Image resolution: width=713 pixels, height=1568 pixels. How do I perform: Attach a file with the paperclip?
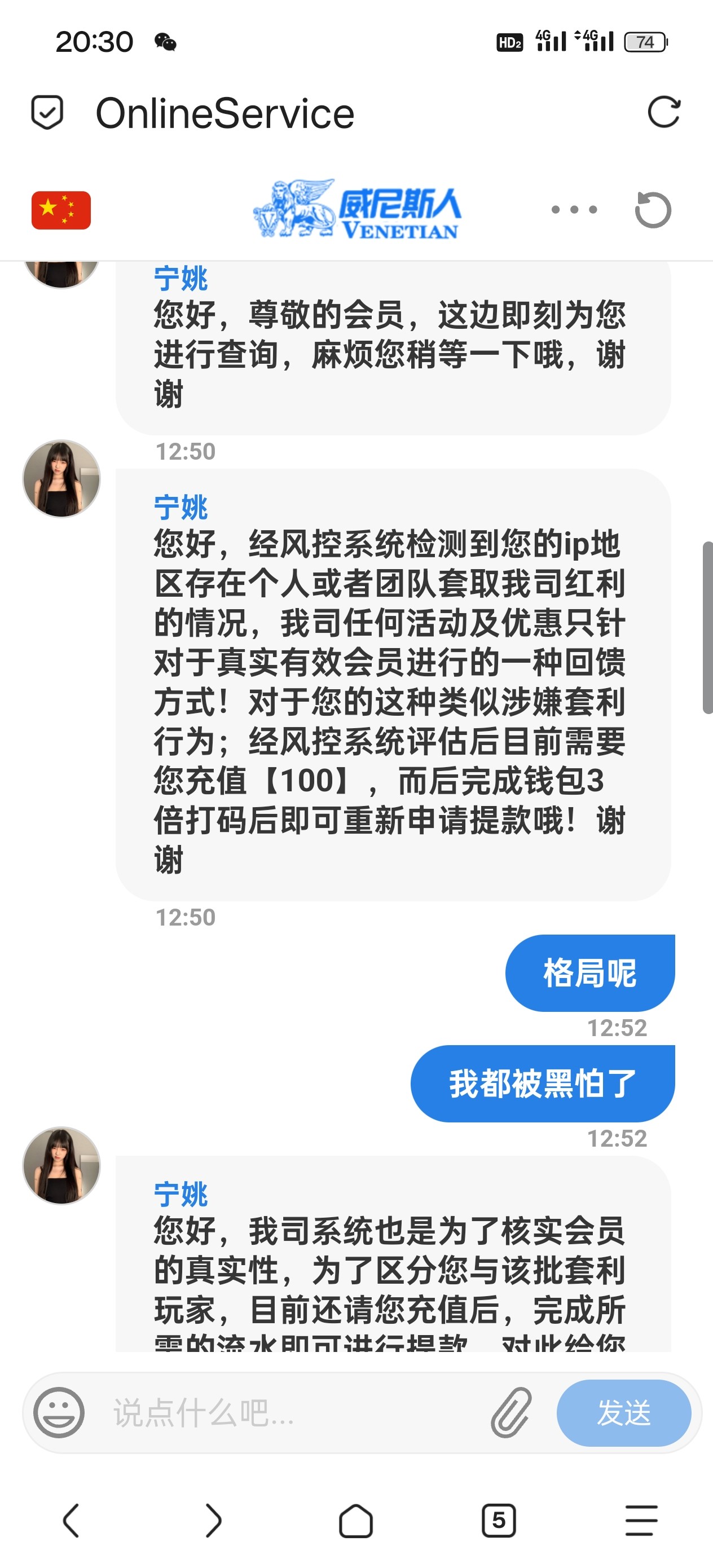(x=512, y=1412)
